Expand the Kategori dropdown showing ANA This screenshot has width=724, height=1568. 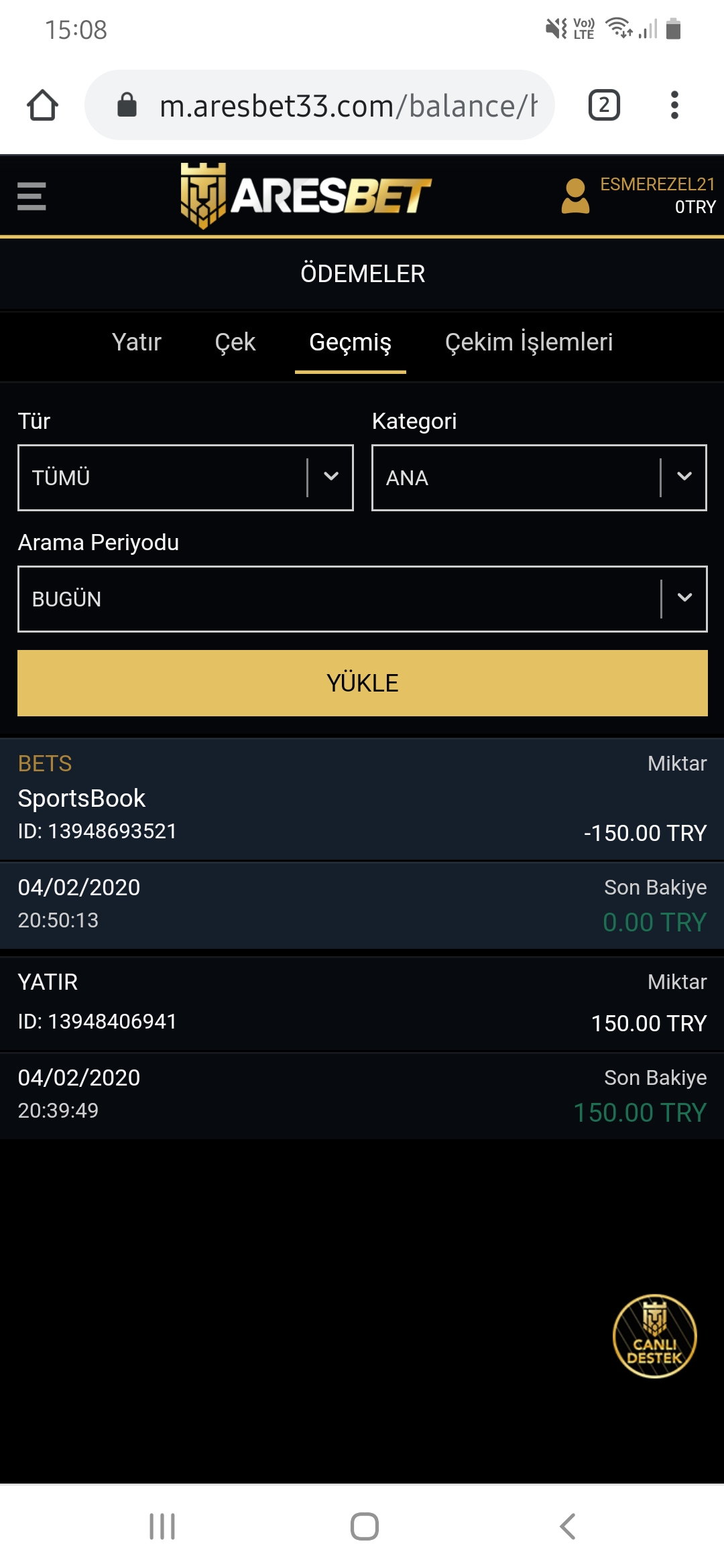coord(539,478)
